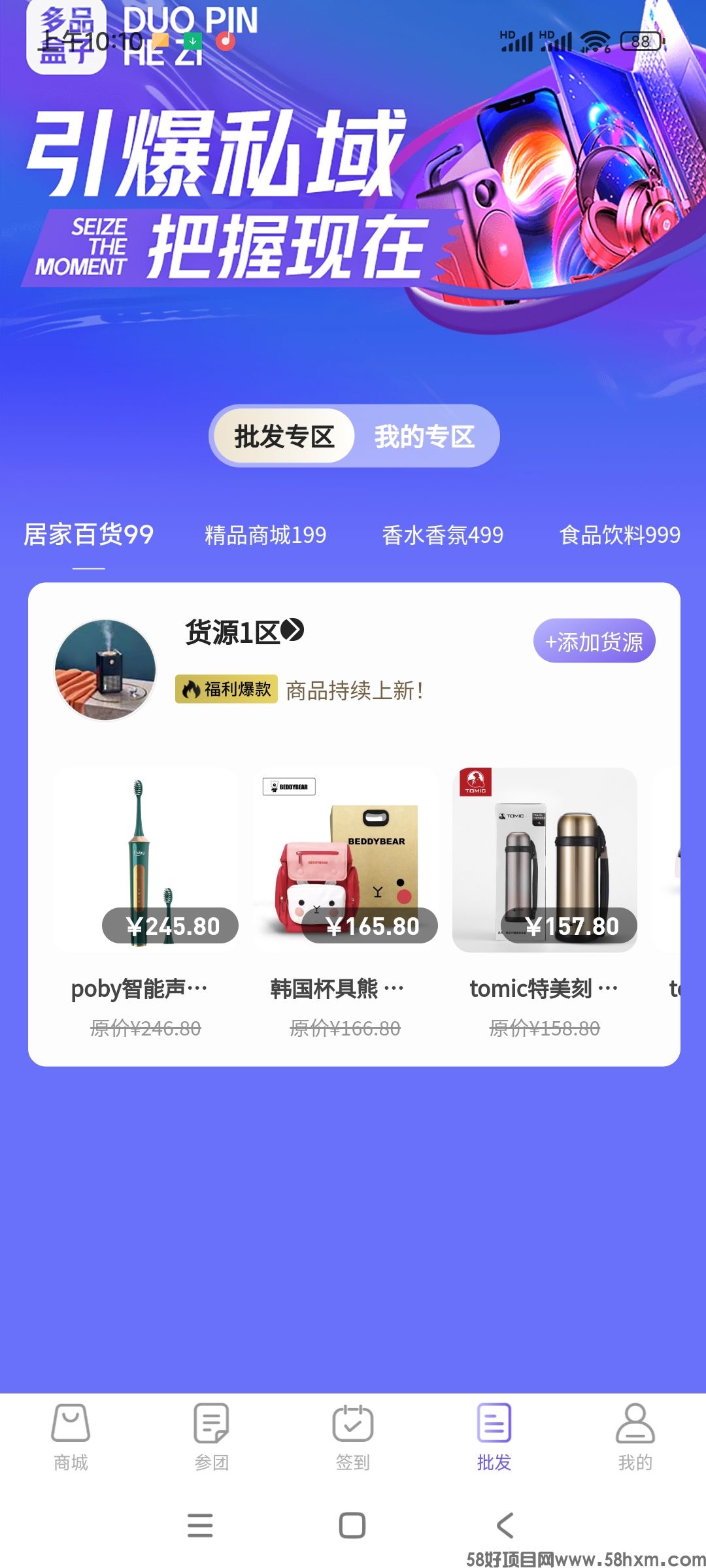Switch to the 批发专区 segment
The height and width of the screenshot is (1568, 706).
(x=283, y=436)
